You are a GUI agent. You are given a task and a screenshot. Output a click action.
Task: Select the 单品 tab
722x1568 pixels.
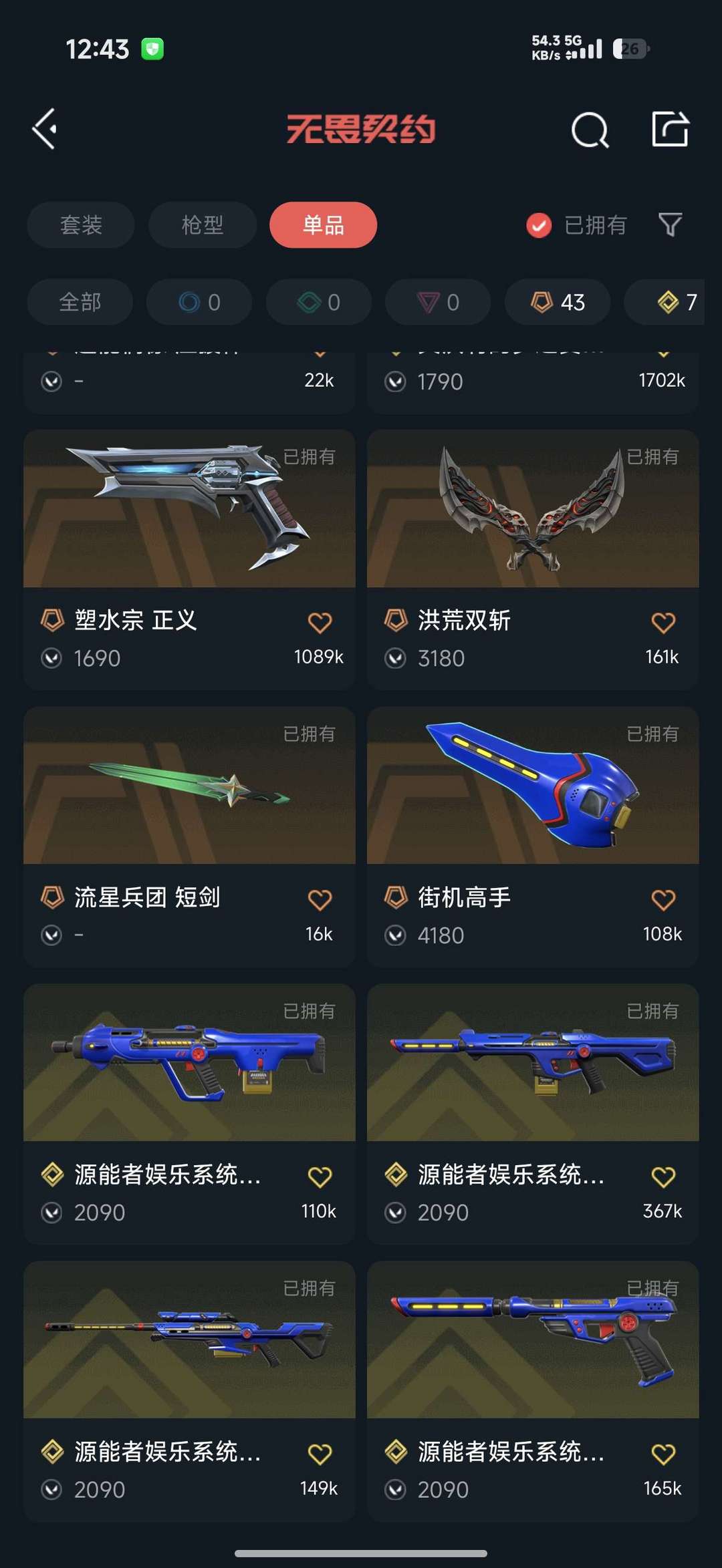click(x=324, y=225)
